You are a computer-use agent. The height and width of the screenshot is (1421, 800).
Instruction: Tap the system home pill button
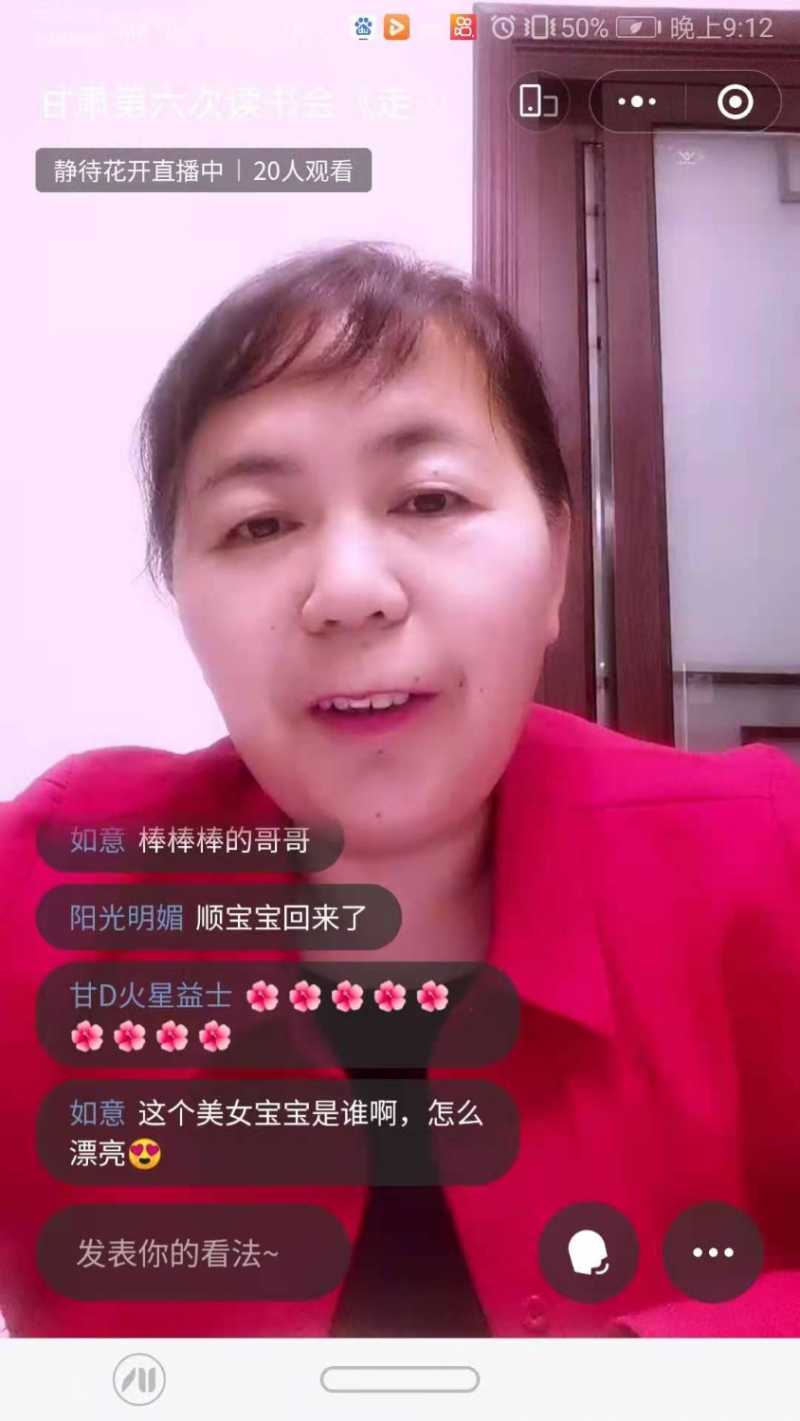pyautogui.click(x=400, y=1379)
